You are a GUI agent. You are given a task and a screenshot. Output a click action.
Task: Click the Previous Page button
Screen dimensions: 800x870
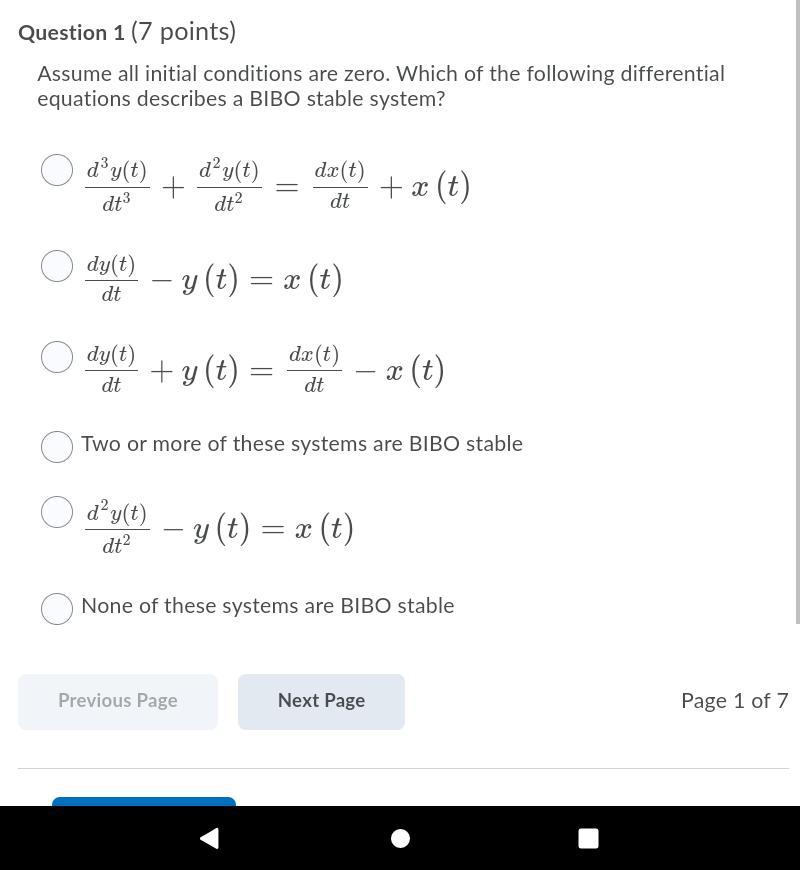coord(117,701)
